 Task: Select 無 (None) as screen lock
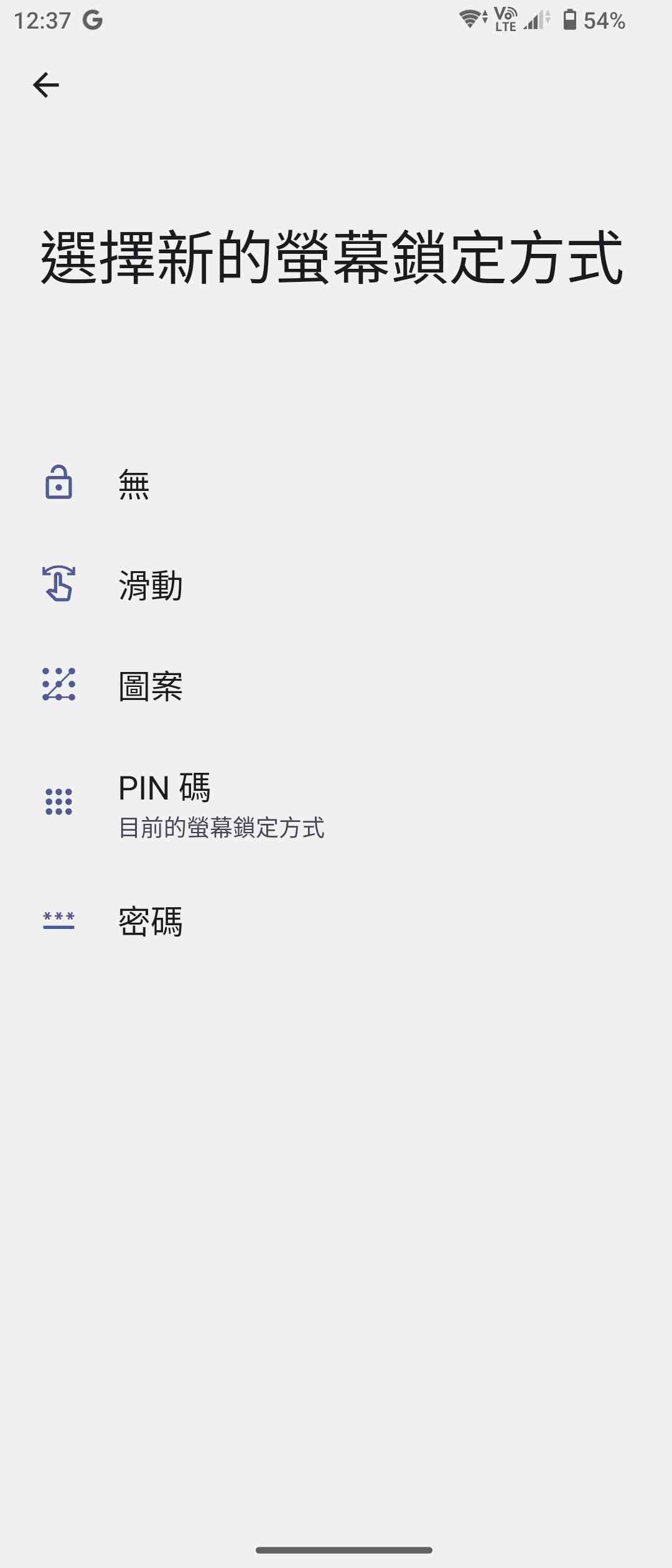click(x=134, y=484)
